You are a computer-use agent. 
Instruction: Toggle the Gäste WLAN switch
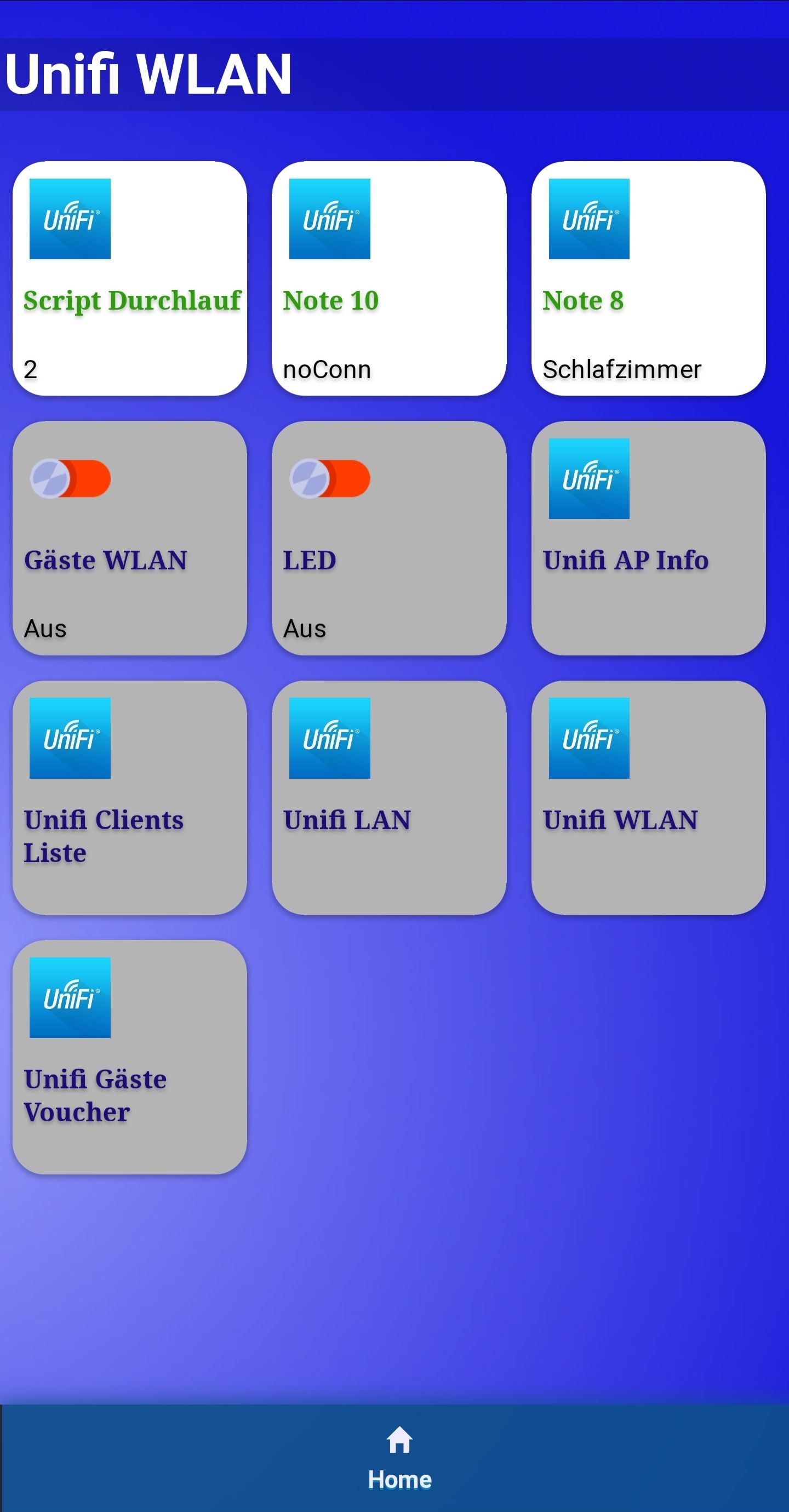coord(71,478)
